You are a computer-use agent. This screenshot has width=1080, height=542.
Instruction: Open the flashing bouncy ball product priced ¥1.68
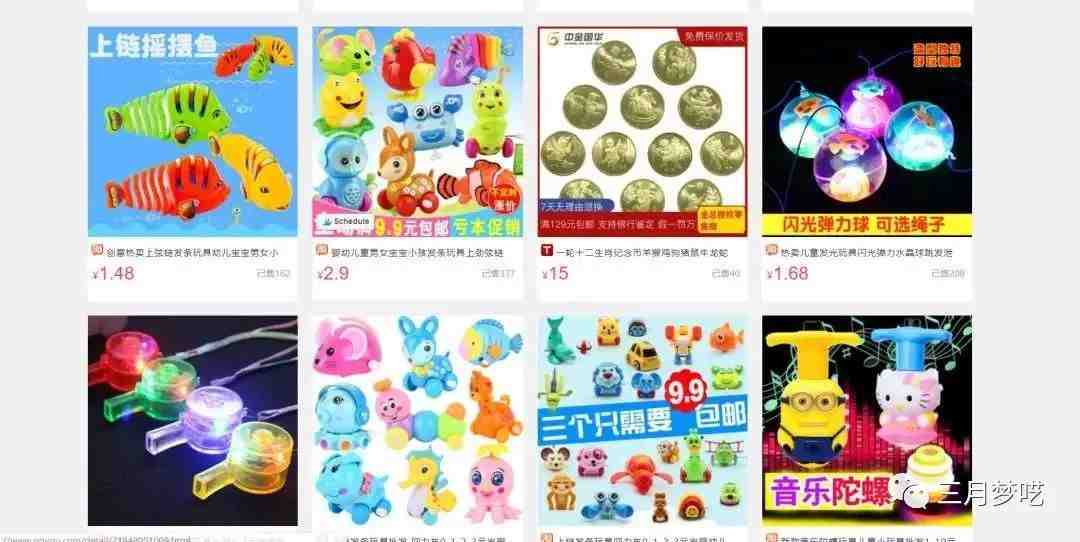(x=867, y=131)
